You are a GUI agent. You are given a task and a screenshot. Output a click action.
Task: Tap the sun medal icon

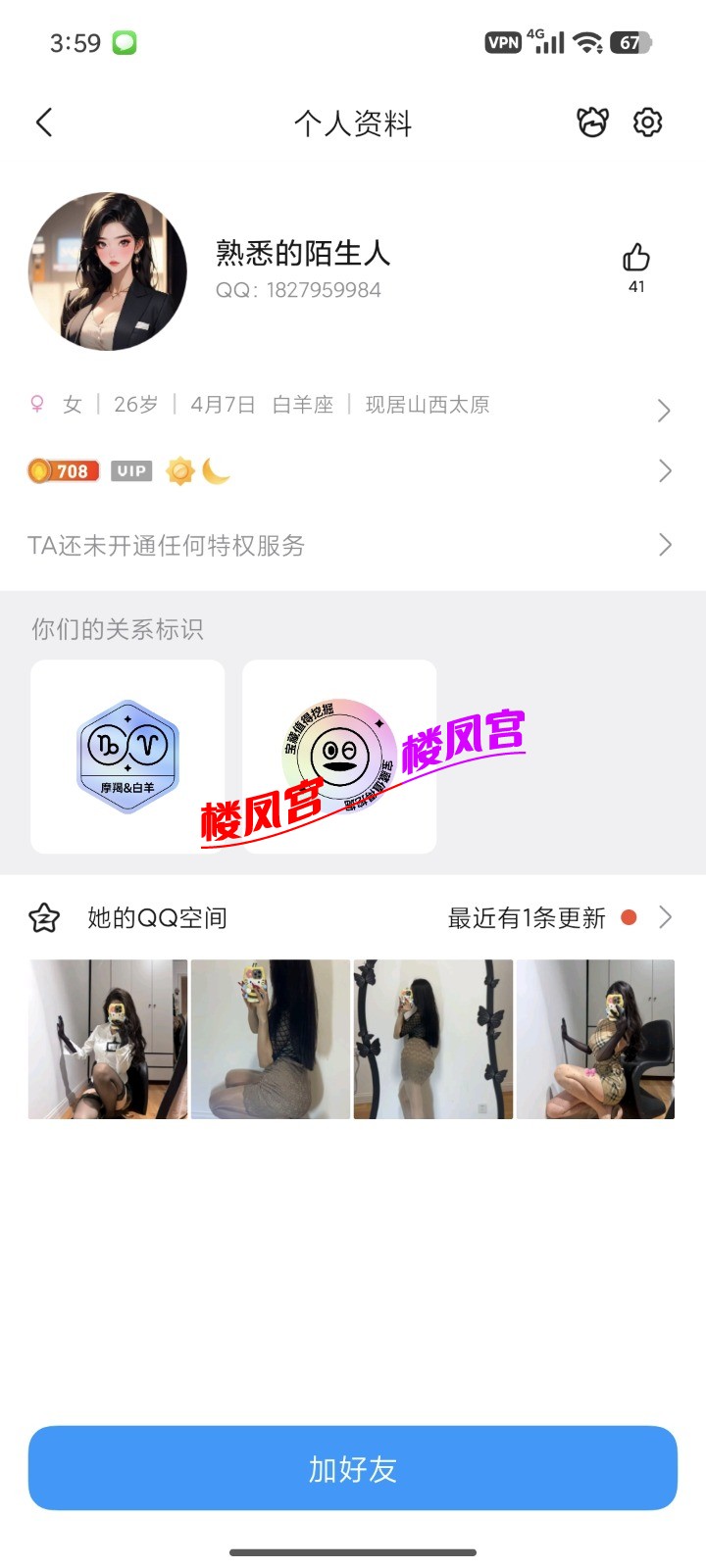click(179, 470)
